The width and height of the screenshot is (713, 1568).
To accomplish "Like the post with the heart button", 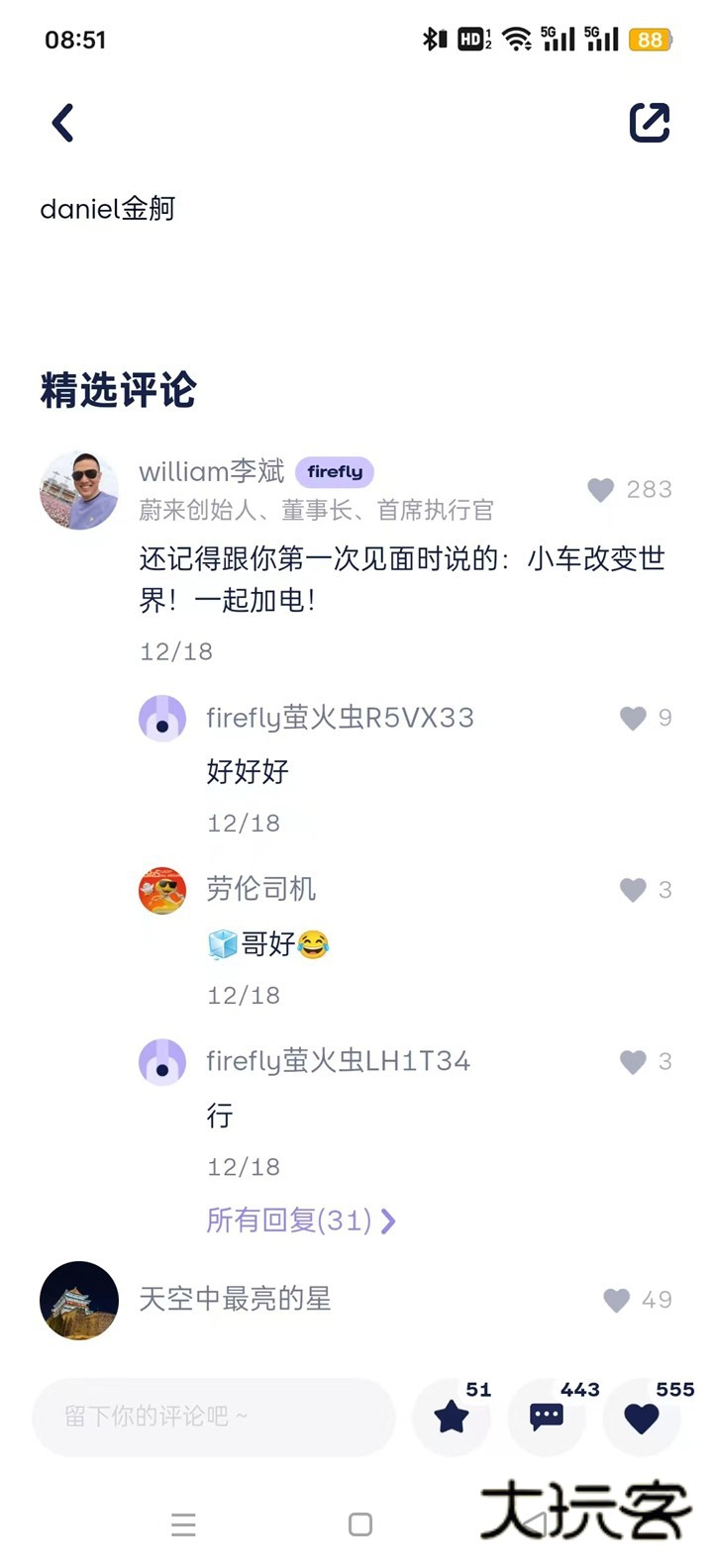I will point(641,1418).
